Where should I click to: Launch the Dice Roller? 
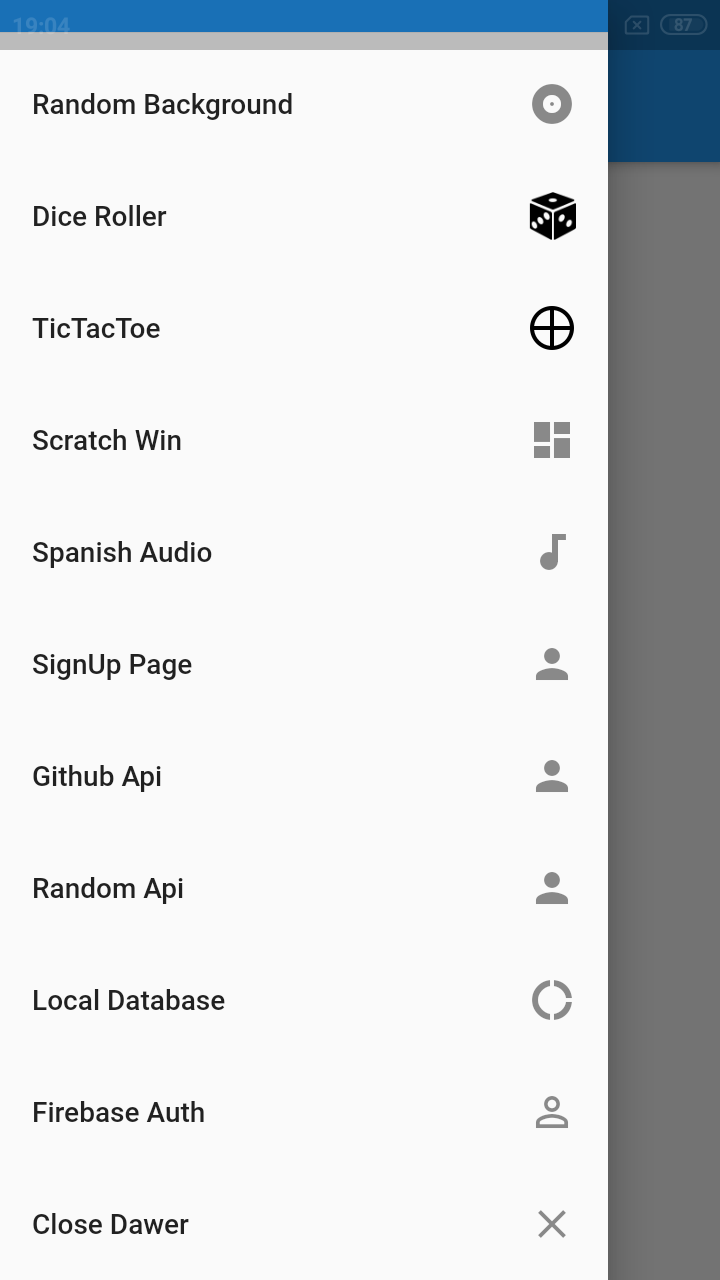tap(304, 216)
